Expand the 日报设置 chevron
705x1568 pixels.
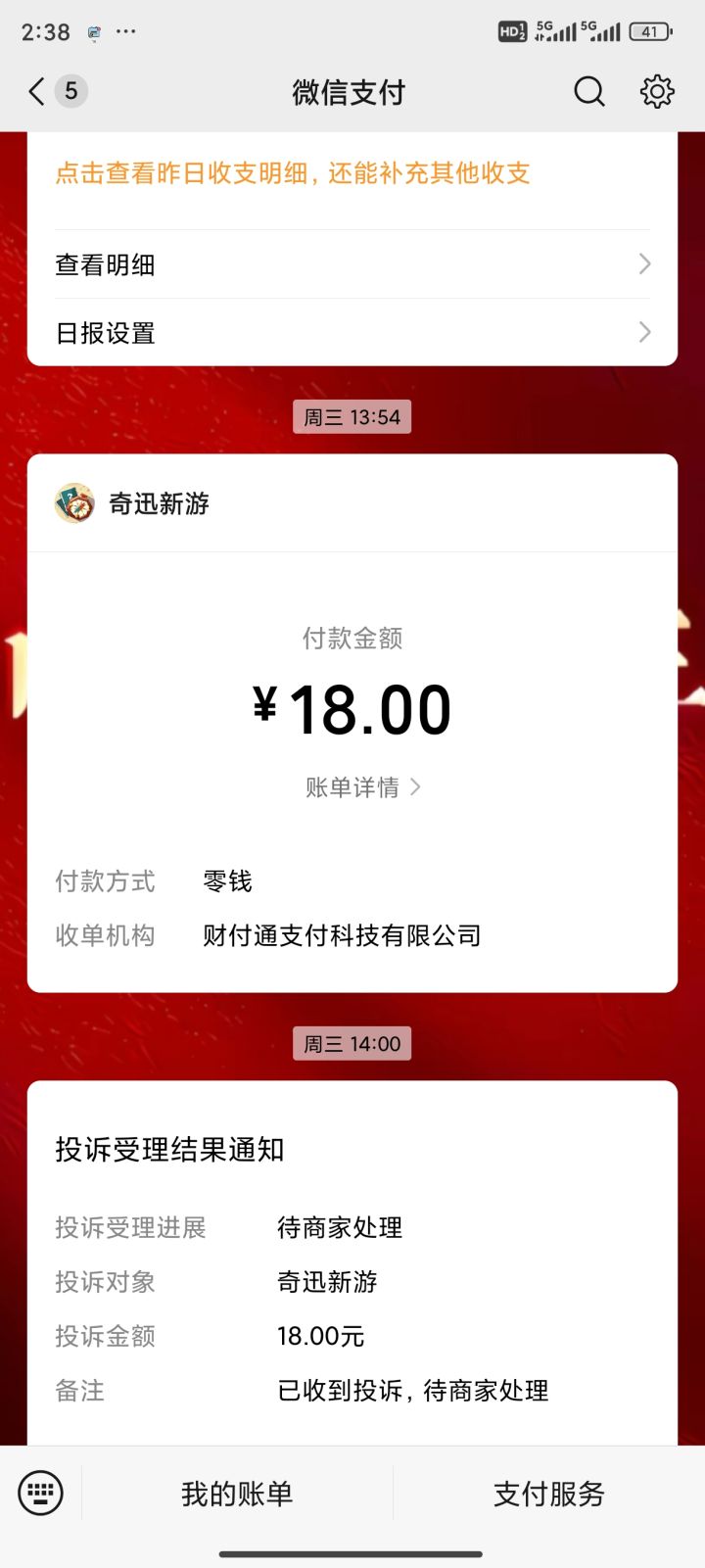[x=643, y=332]
